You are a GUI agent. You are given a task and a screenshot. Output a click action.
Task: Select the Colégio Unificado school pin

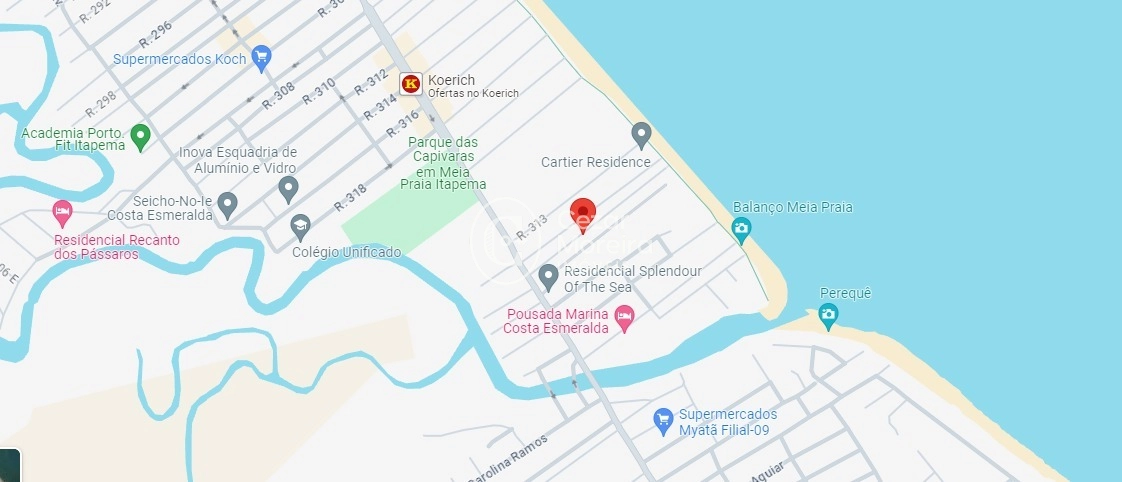[x=300, y=227]
